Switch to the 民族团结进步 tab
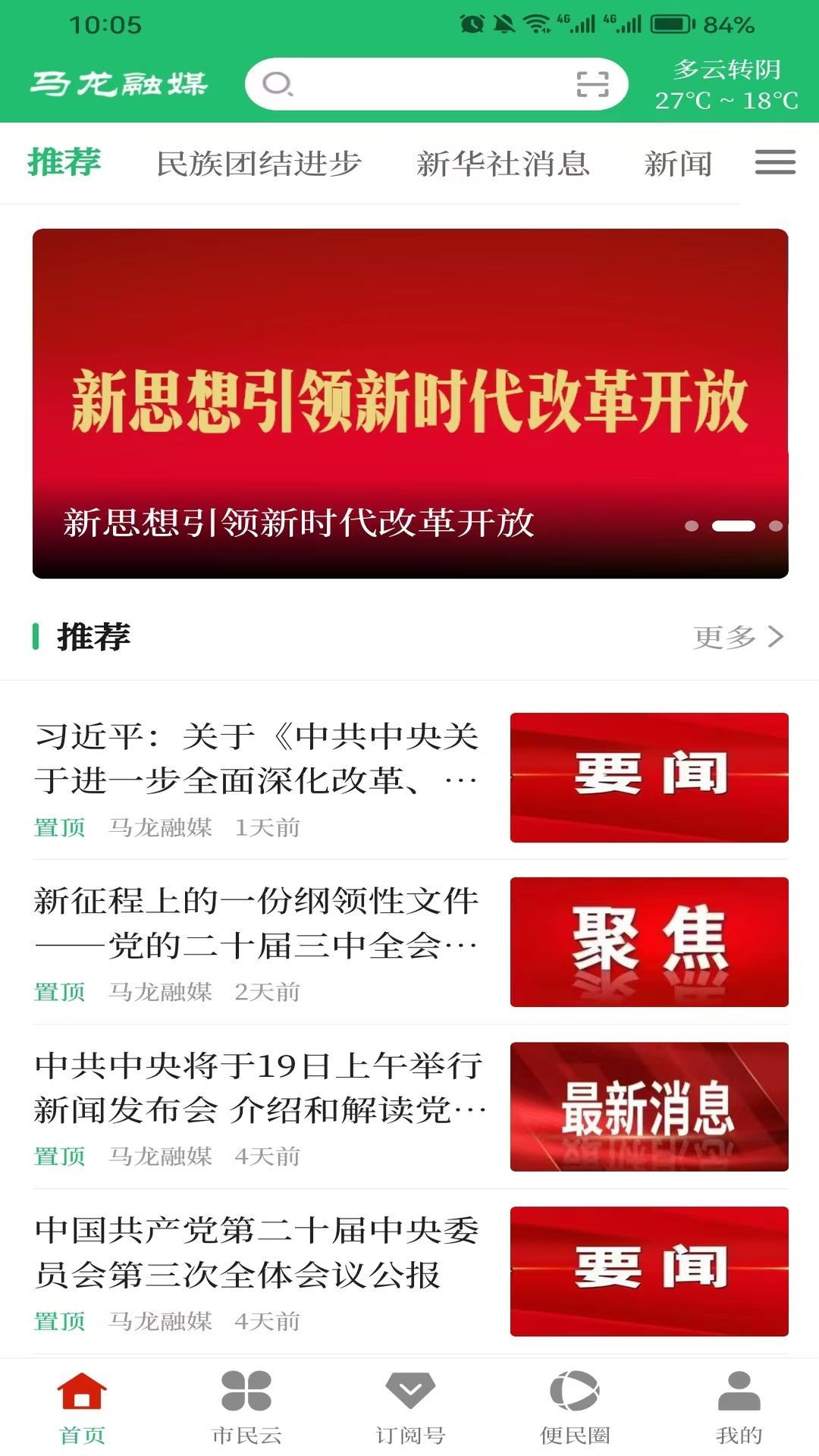 point(261,162)
